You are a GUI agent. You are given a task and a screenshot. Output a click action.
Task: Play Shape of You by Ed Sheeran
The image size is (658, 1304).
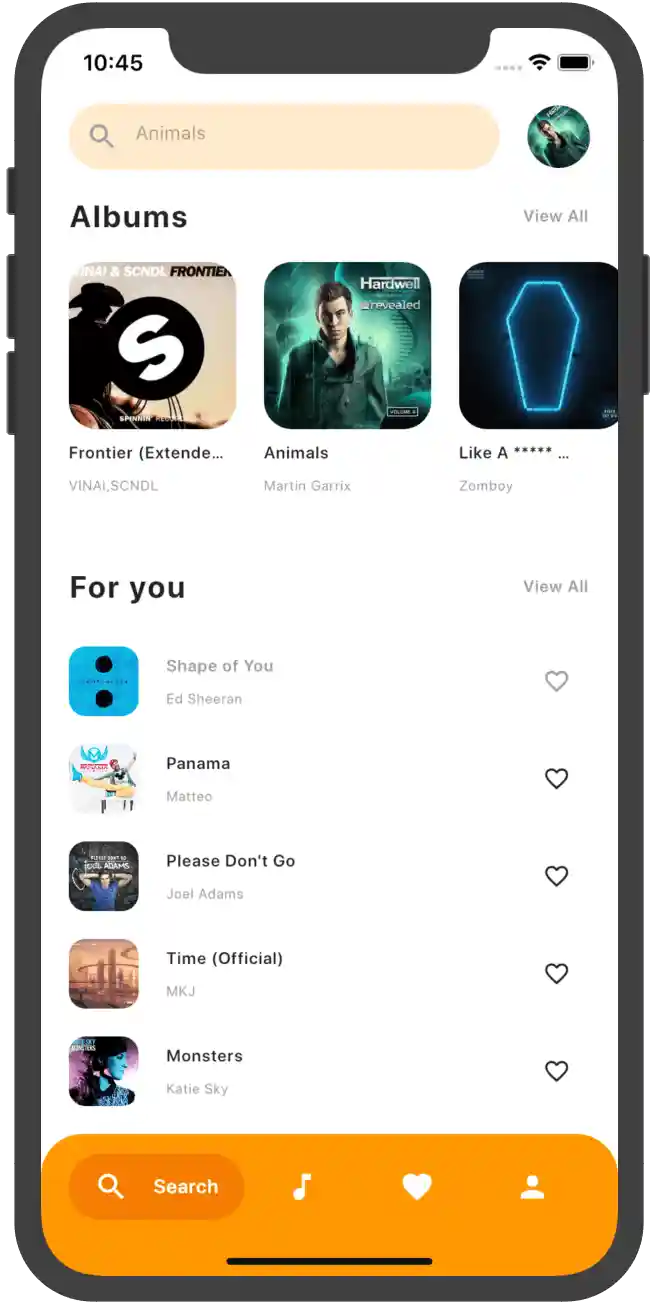click(x=219, y=680)
